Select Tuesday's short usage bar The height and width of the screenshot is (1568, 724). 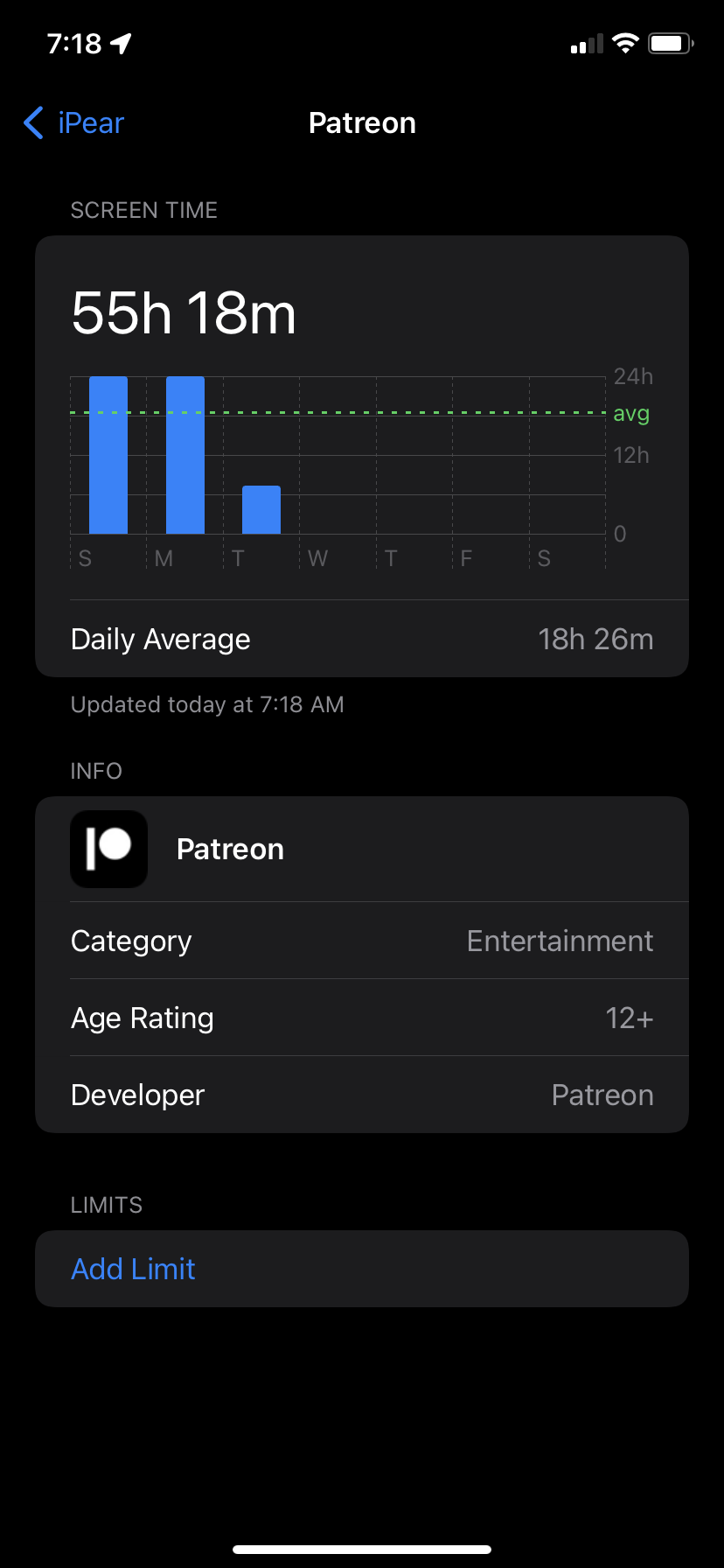(261, 510)
